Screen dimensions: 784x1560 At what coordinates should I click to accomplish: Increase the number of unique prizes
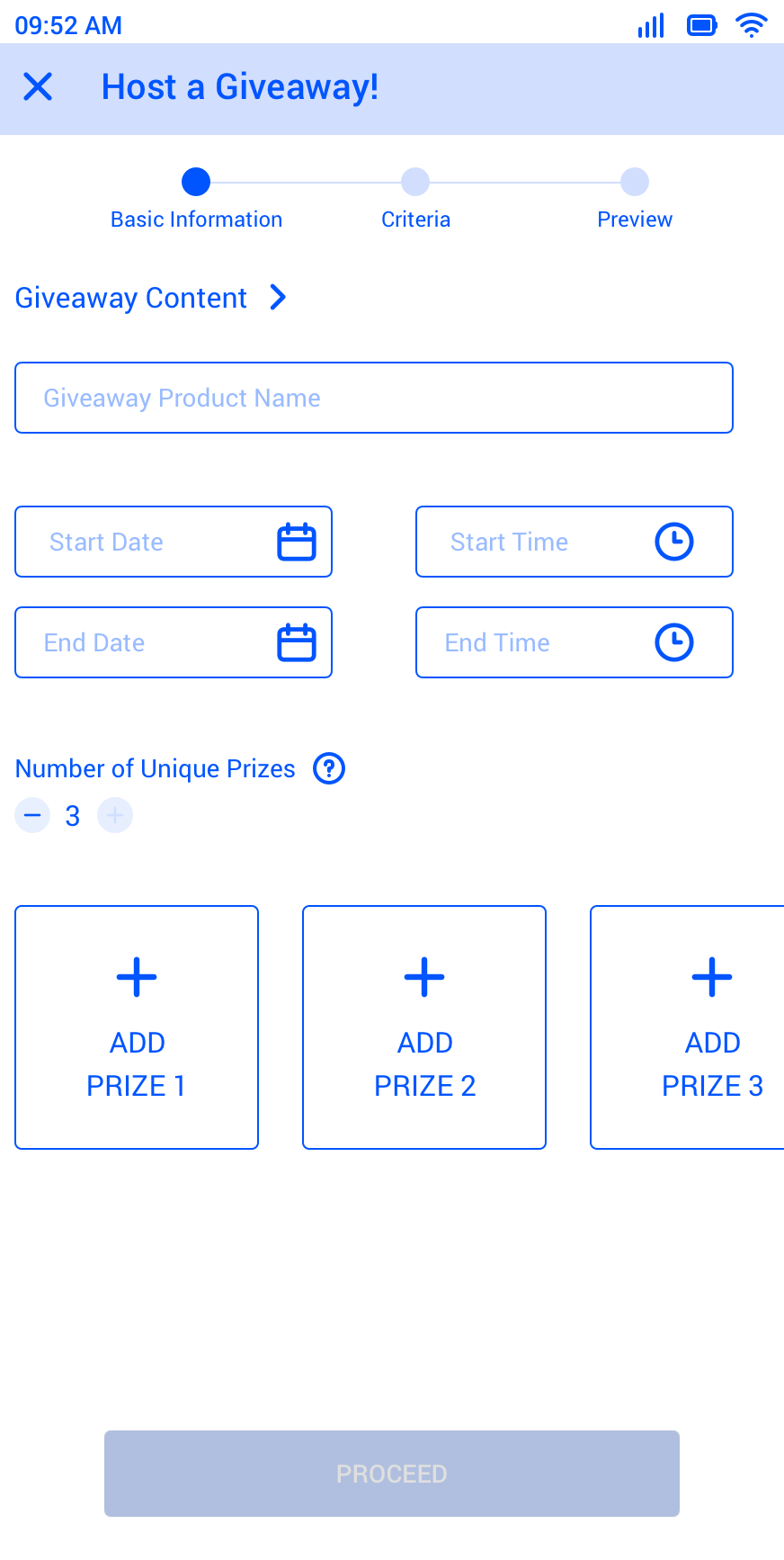[115, 816]
